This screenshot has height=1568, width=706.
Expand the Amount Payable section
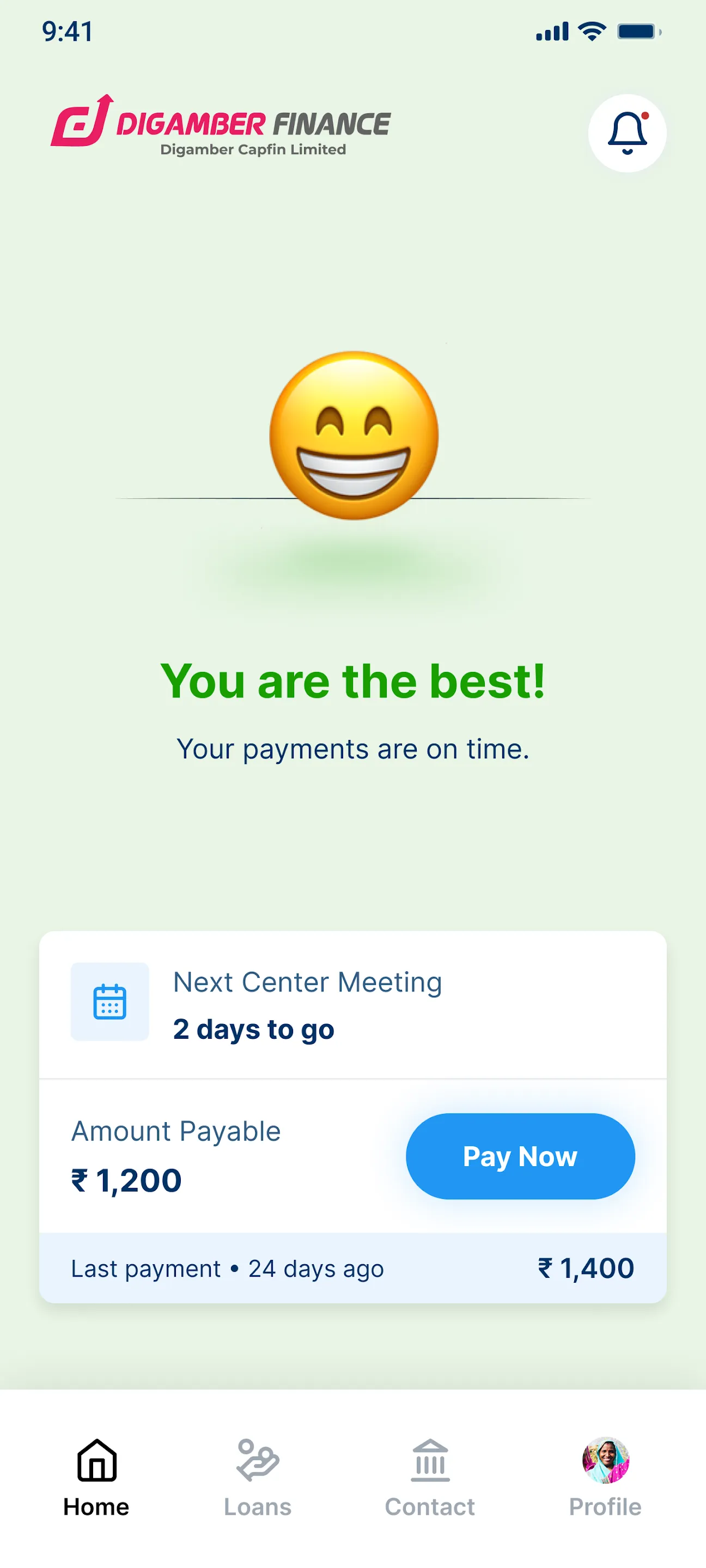pos(176,1131)
